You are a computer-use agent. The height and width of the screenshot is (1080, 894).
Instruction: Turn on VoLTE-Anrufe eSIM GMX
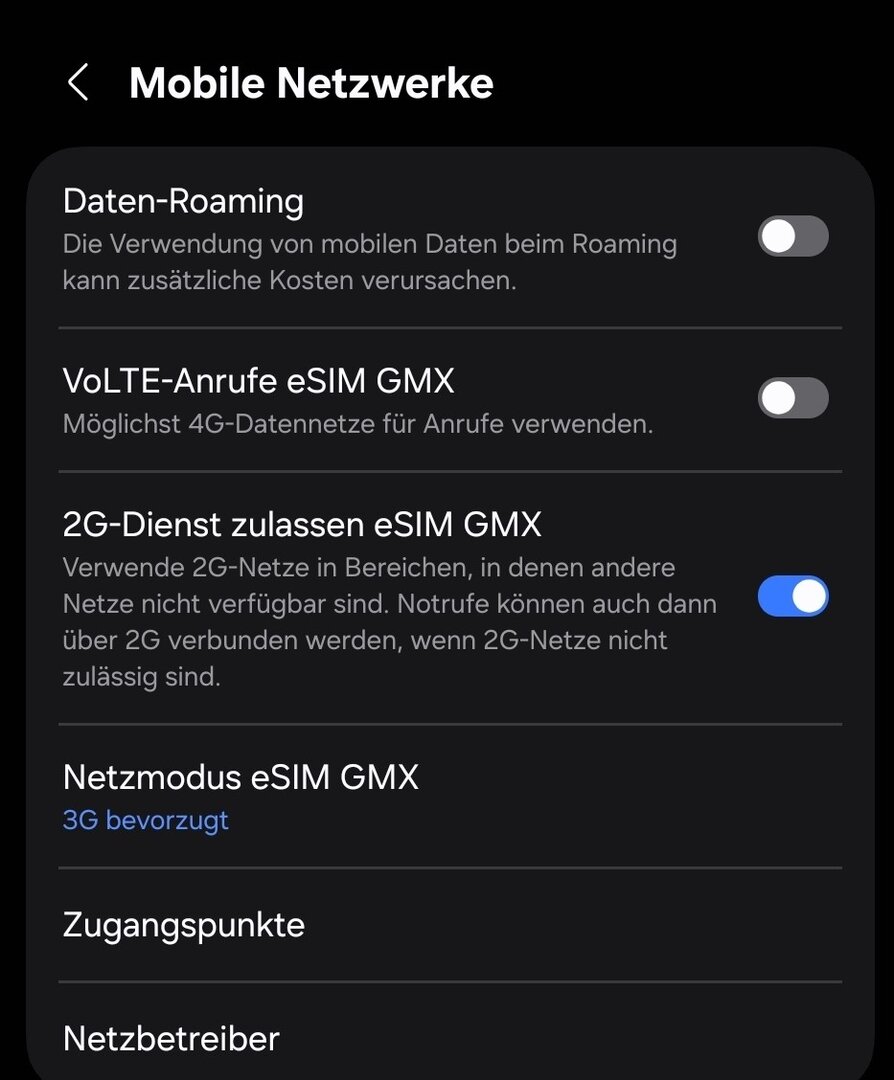click(x=792, y=398)
